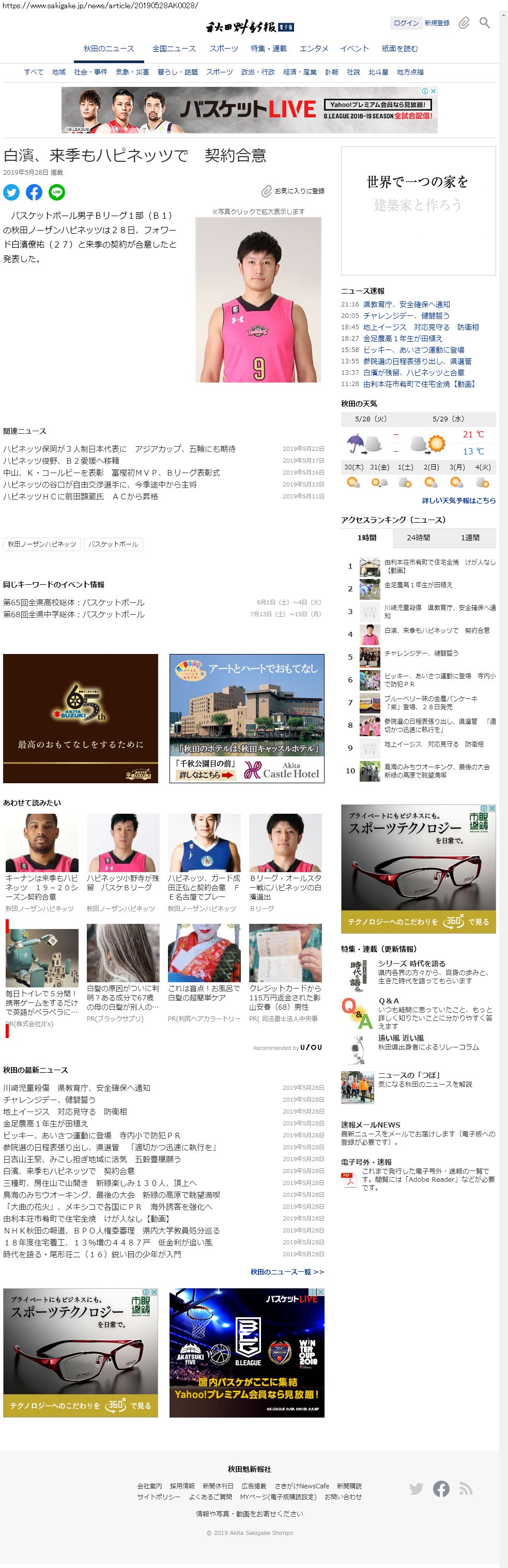
Task: Switch ranking to 24時間 tab
Action: point(418,538)
